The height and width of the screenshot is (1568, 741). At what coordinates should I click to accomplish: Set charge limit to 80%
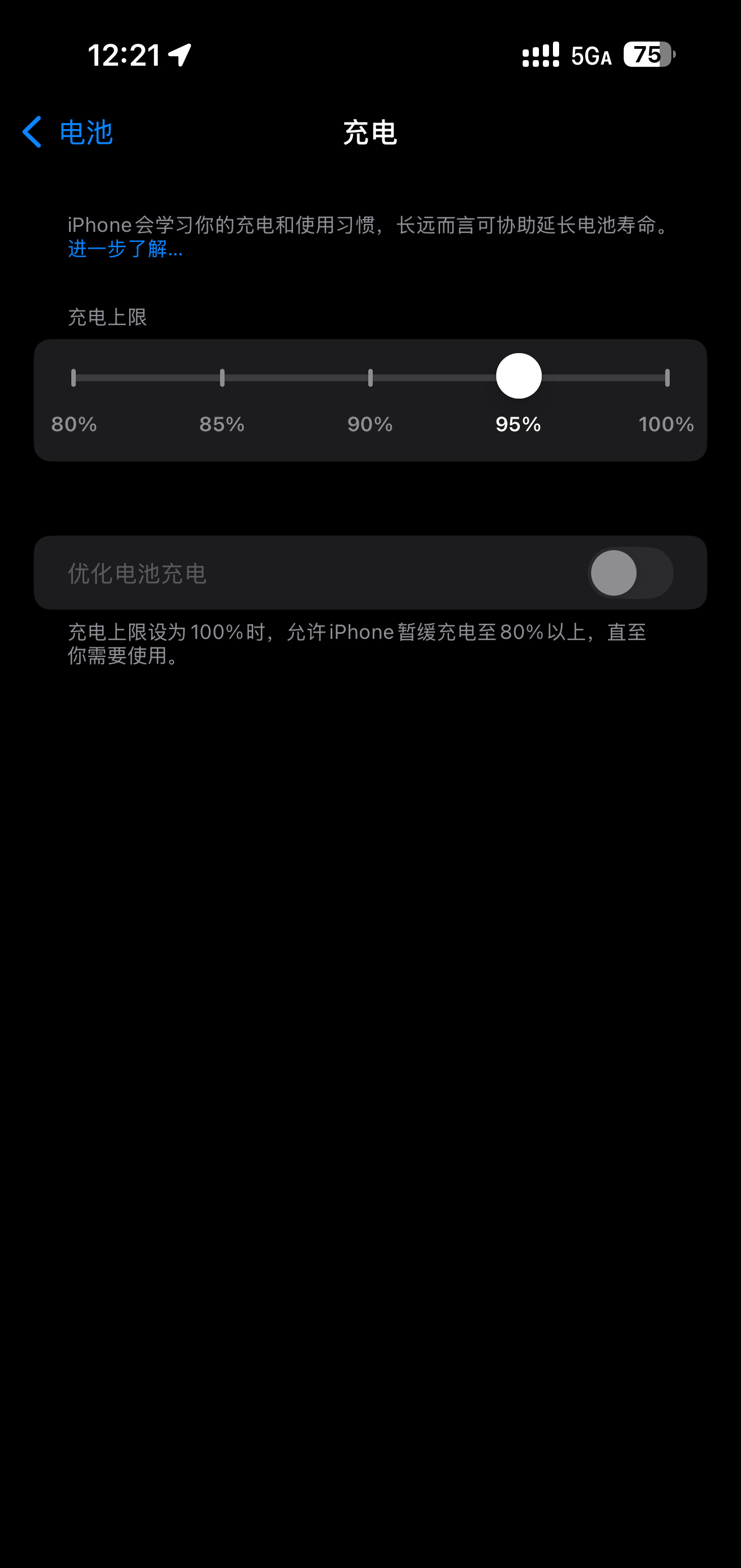74,378
